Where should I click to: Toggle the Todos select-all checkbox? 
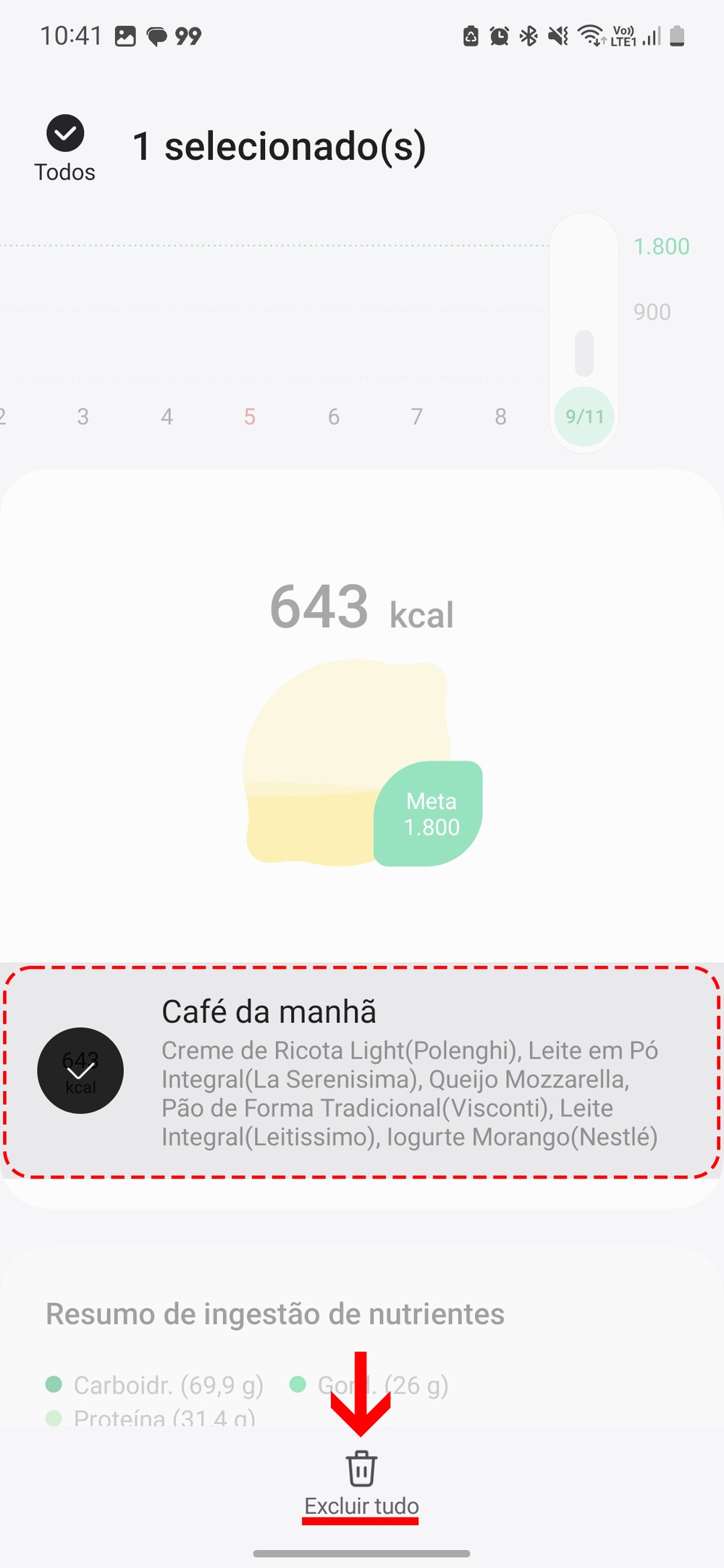65,134
